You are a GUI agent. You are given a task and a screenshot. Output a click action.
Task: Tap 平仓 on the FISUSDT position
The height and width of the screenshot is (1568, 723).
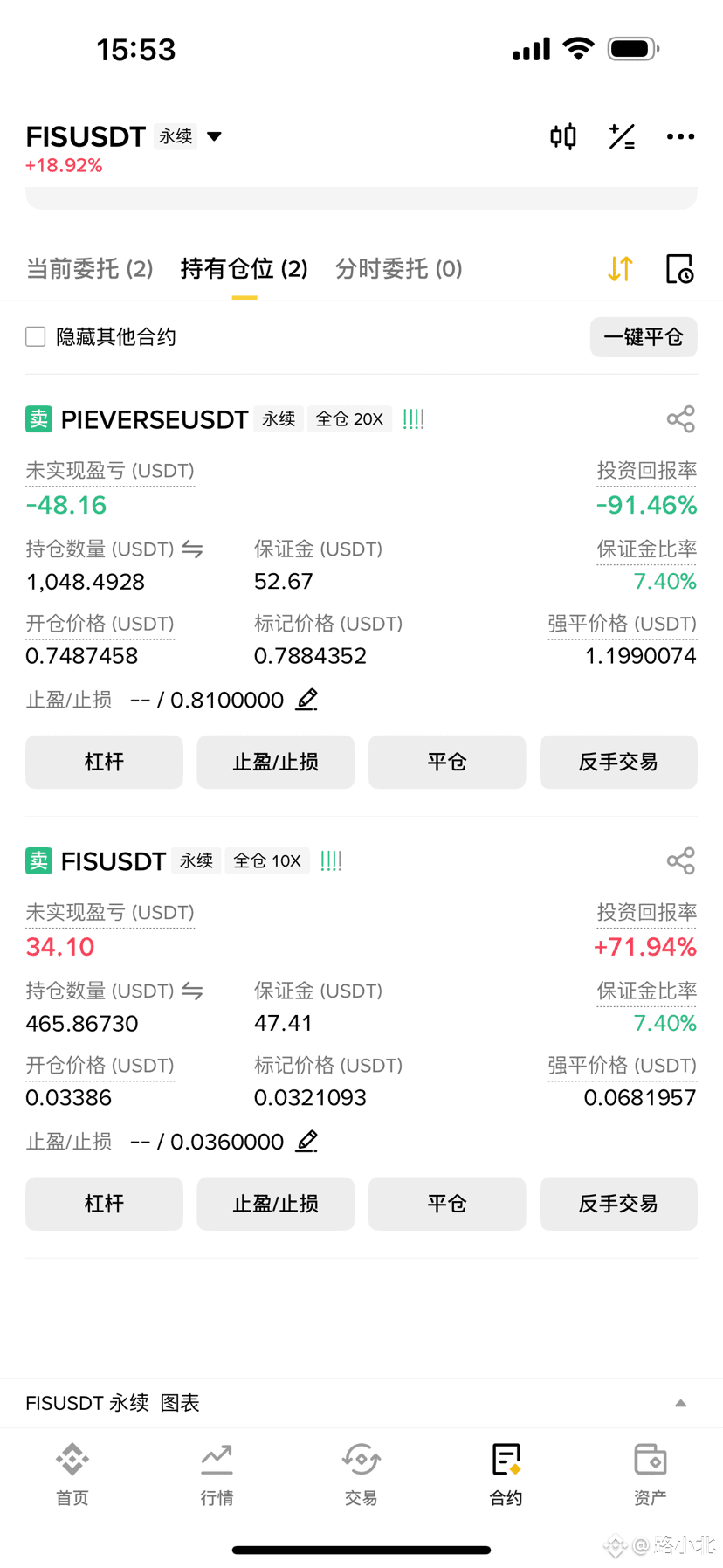[446, 1204]
